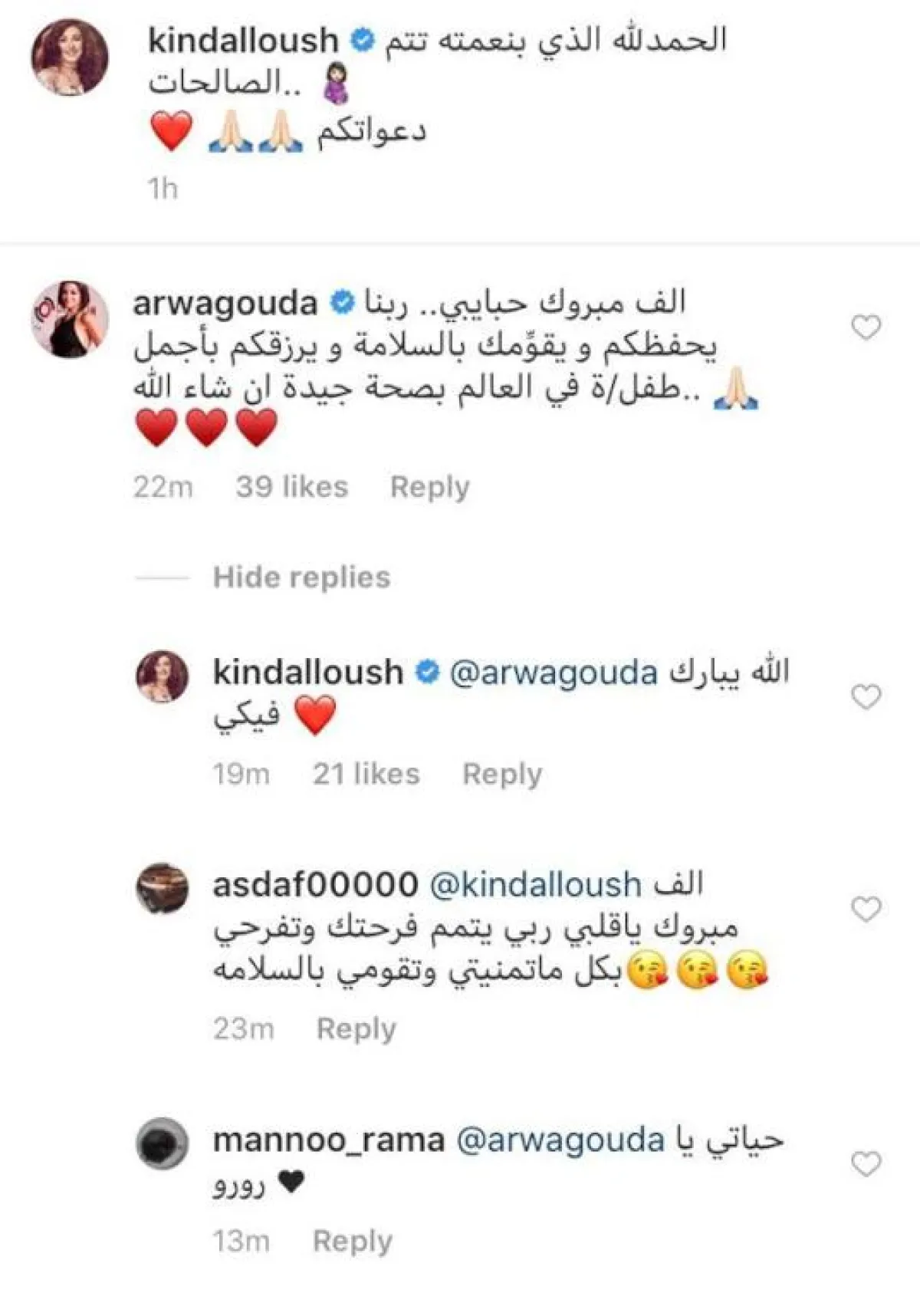View 21 likes on kindalloush's reply
Screen dimensions: 920x1316
[366, 774]
